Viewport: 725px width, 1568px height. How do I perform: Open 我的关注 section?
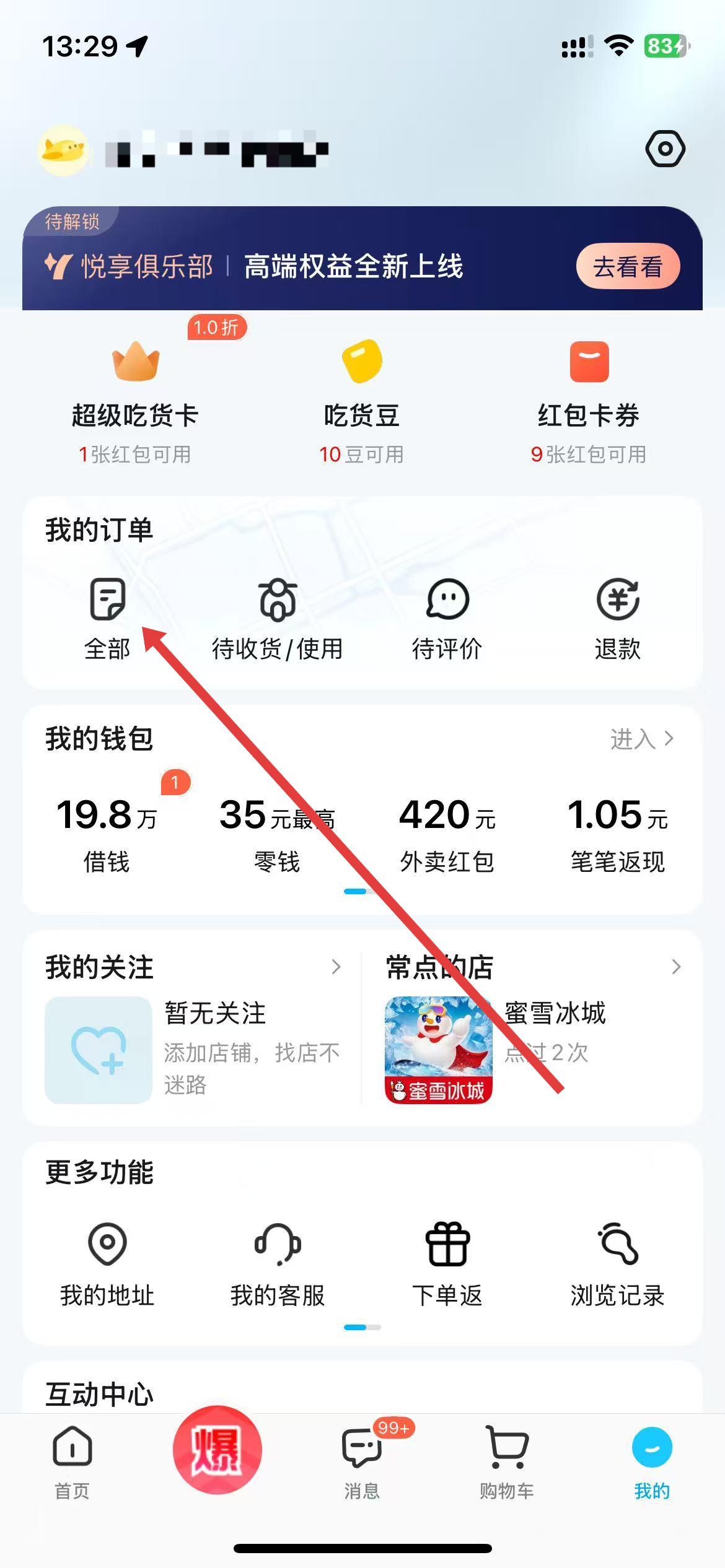(x=192, y=967)
